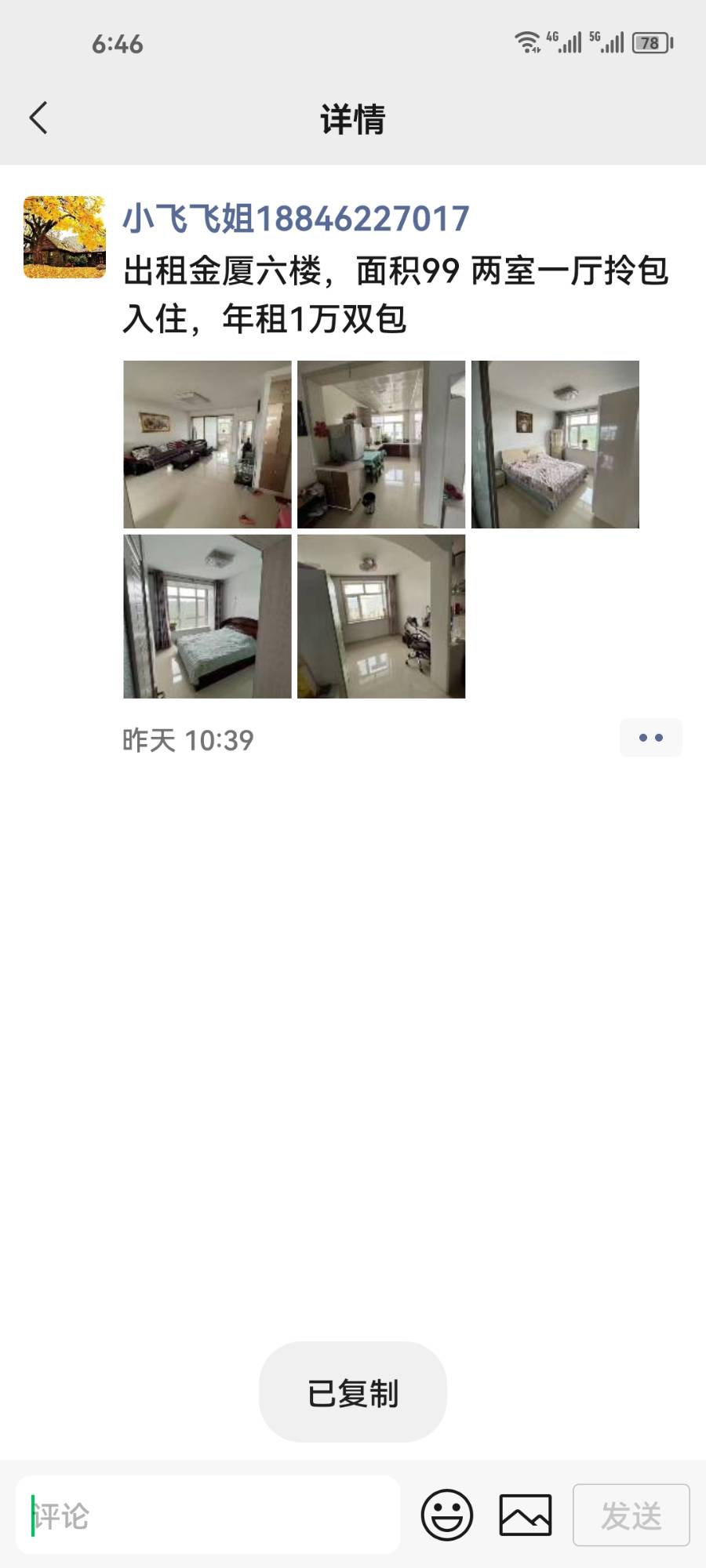
Task: Focus the 评论 comment field
Action: 208,1515
